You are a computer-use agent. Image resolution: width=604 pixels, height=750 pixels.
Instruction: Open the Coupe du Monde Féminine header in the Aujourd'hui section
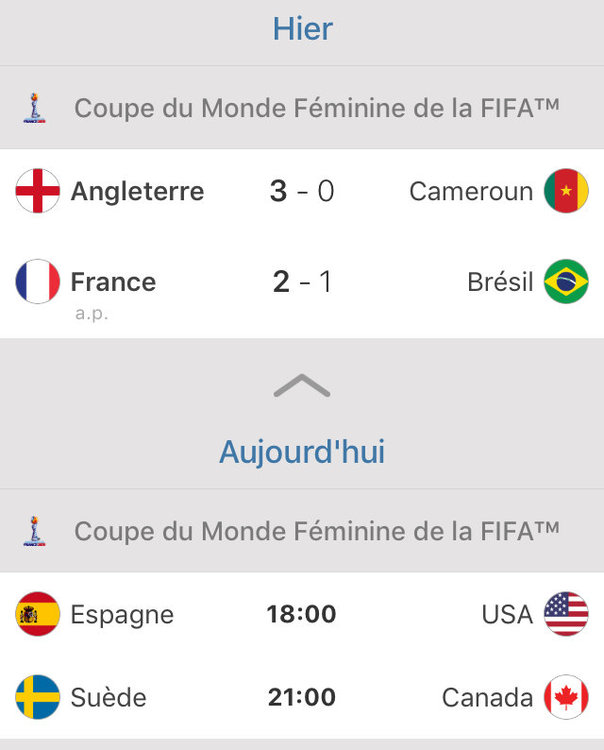pos(302,531)
